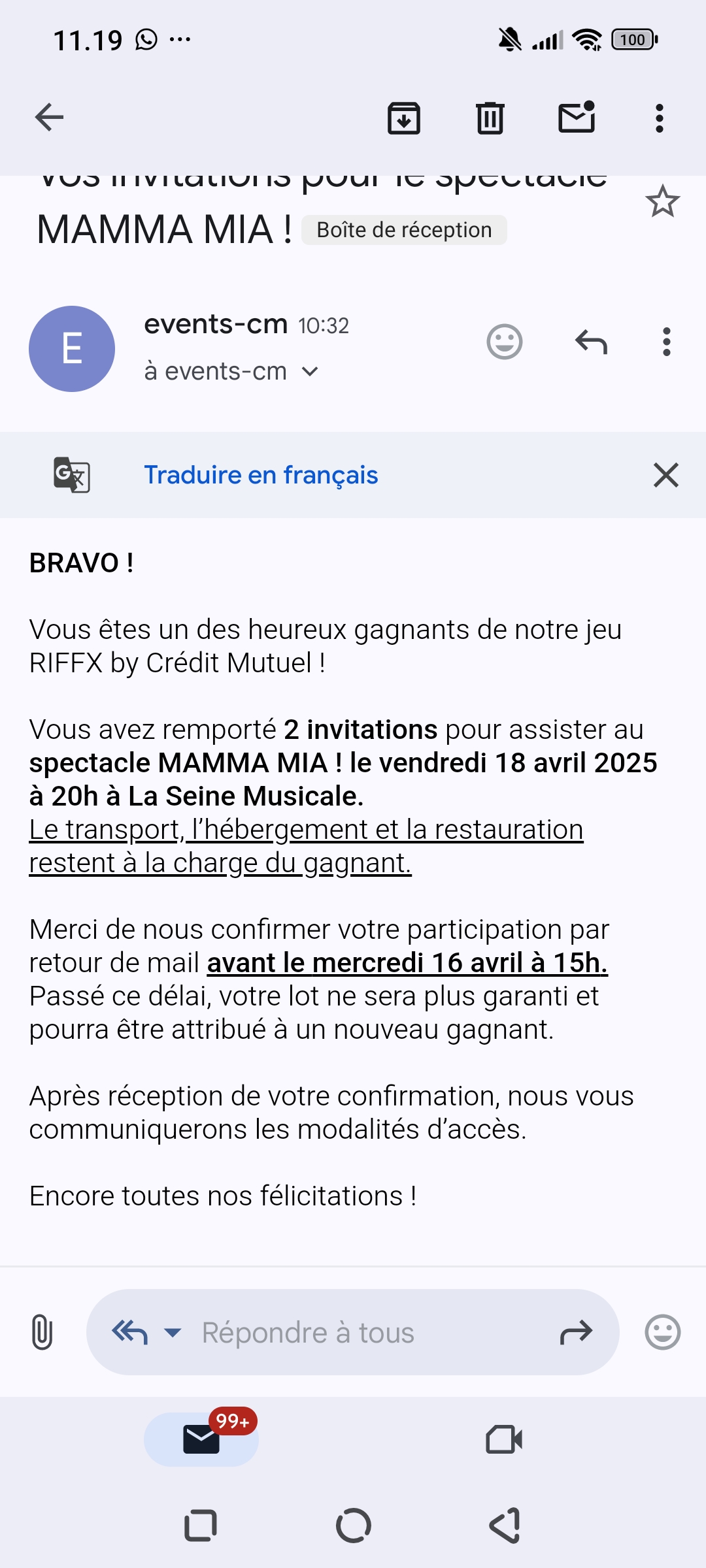
Task: Open the message's three-dot options menu
Action: (x=667, y=342)
